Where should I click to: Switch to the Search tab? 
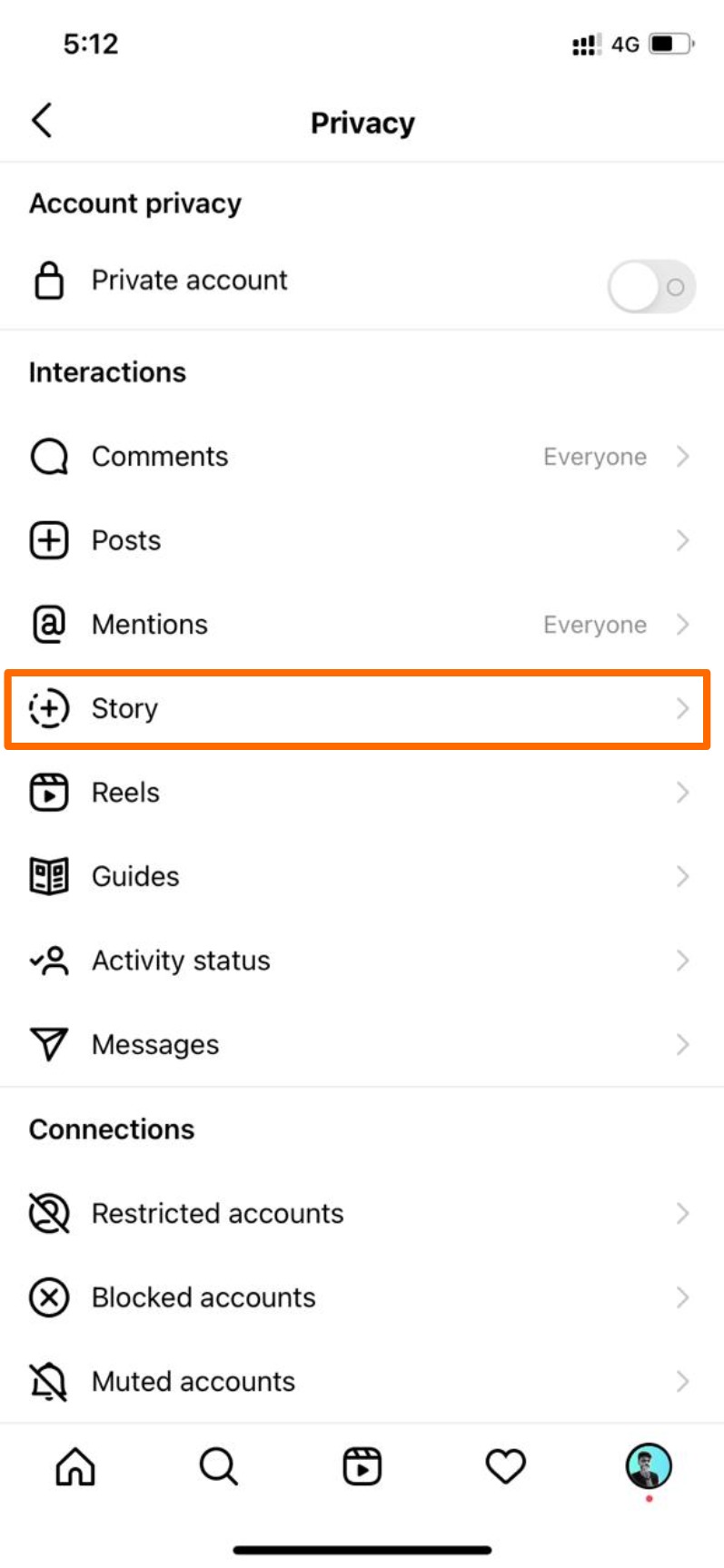218,1466
